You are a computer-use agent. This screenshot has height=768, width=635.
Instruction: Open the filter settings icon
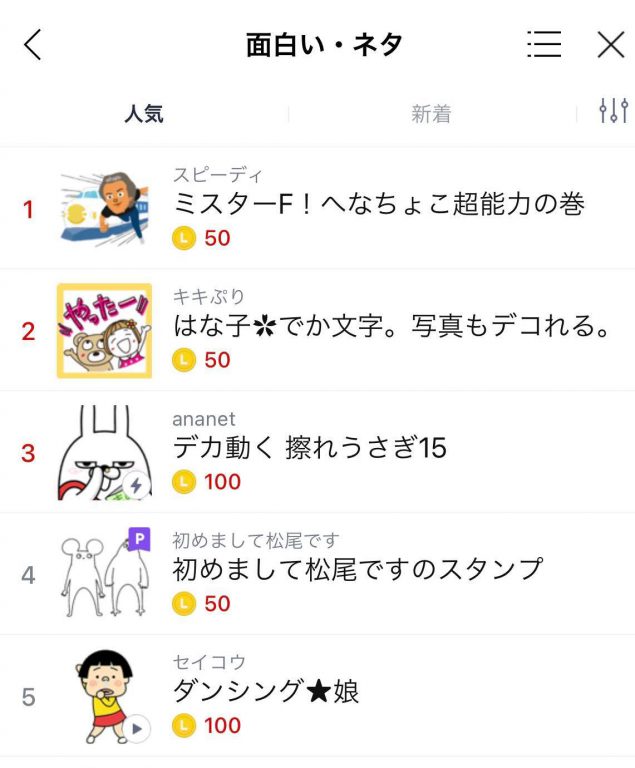613,111
